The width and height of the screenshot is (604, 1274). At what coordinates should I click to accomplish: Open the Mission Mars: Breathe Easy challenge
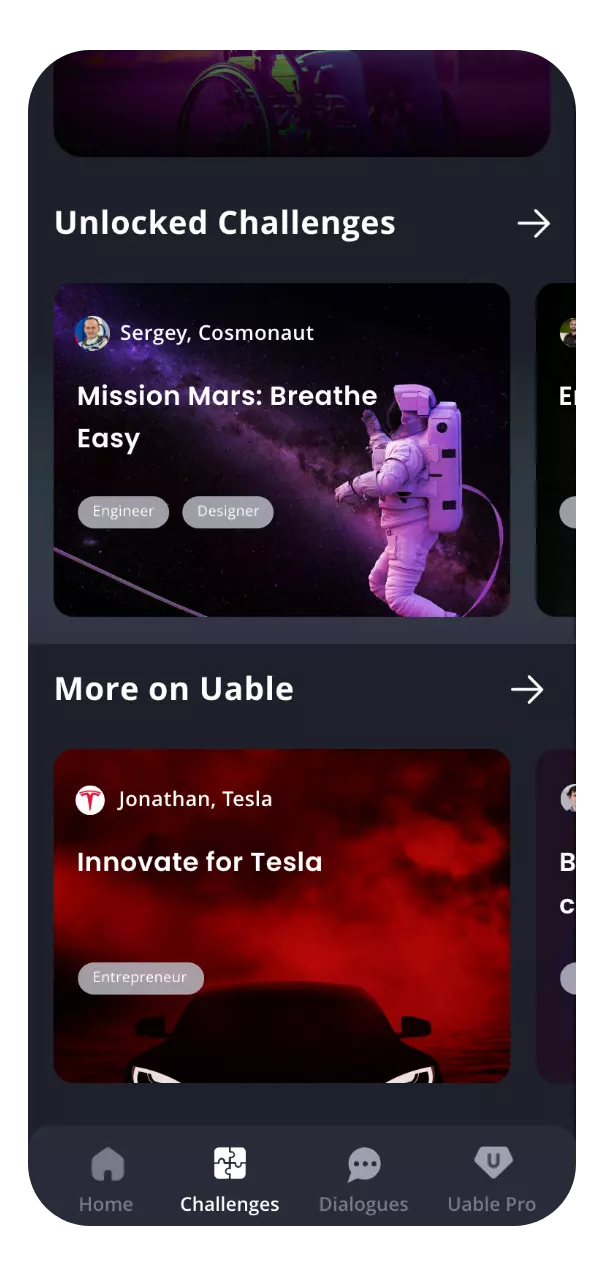pos(282,450)
